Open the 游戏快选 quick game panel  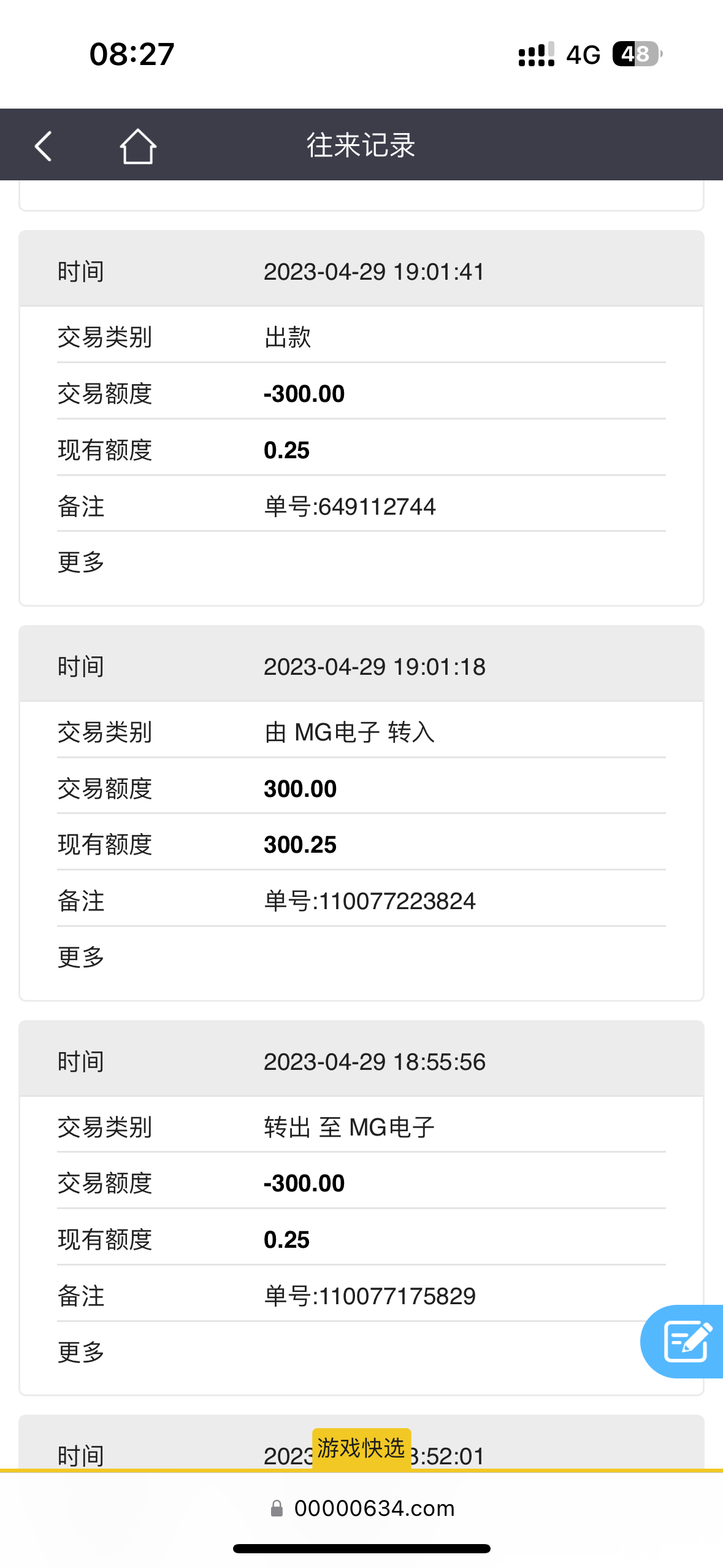tap(361, 1452)
